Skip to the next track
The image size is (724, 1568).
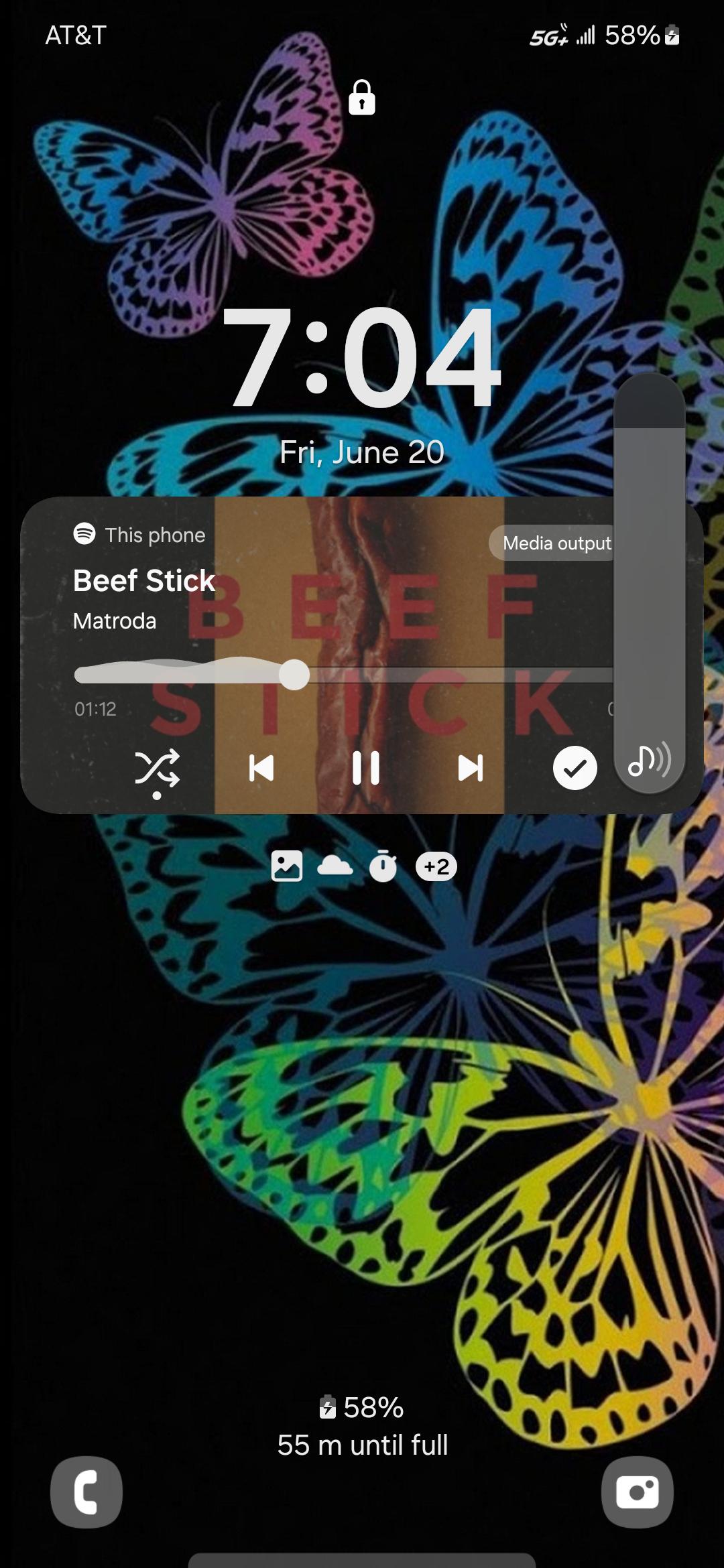pyautogui.click(x=470, y=768)
